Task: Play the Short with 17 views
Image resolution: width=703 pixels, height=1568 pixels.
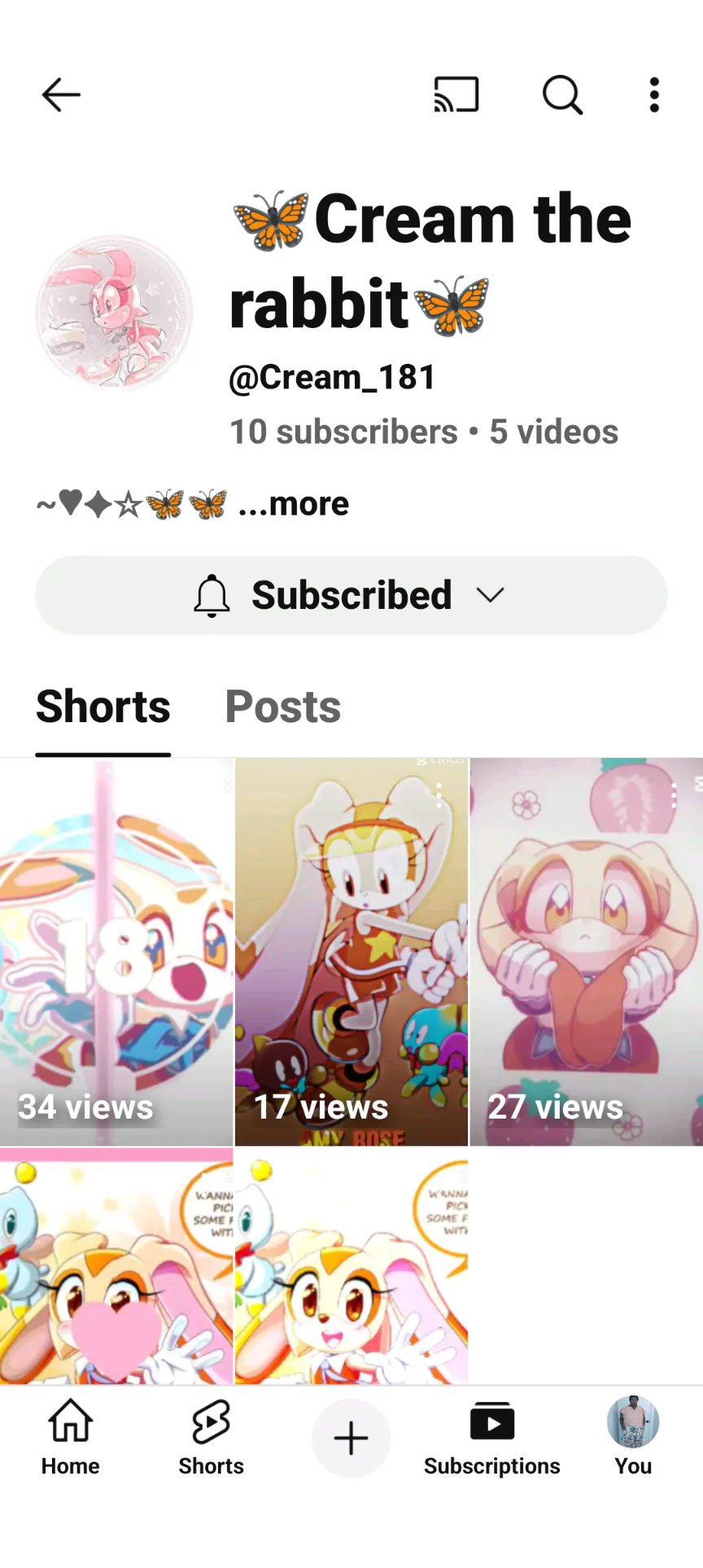Action: (x=351, y=951)
